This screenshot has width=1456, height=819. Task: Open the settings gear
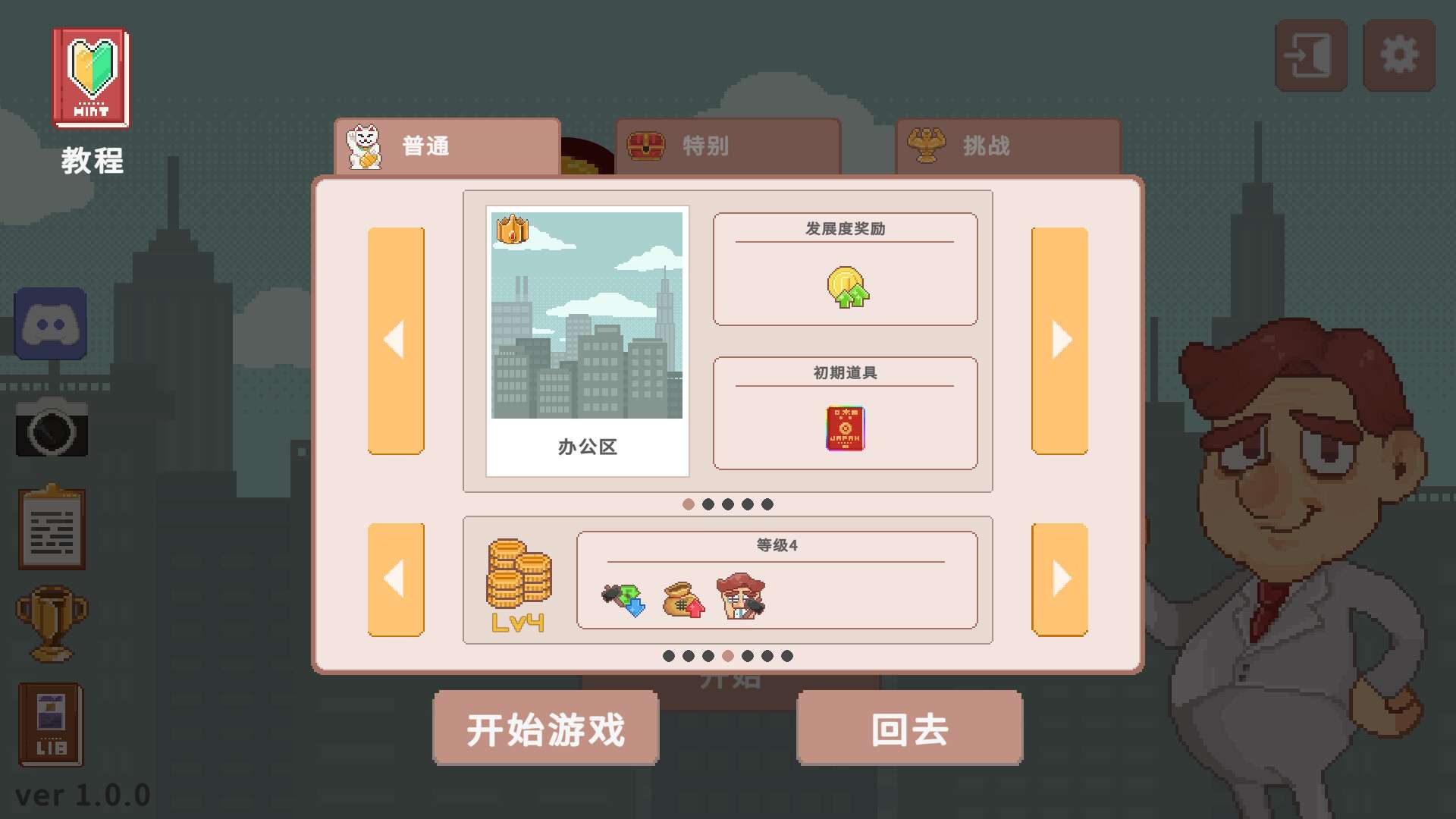pos(1398,55)
